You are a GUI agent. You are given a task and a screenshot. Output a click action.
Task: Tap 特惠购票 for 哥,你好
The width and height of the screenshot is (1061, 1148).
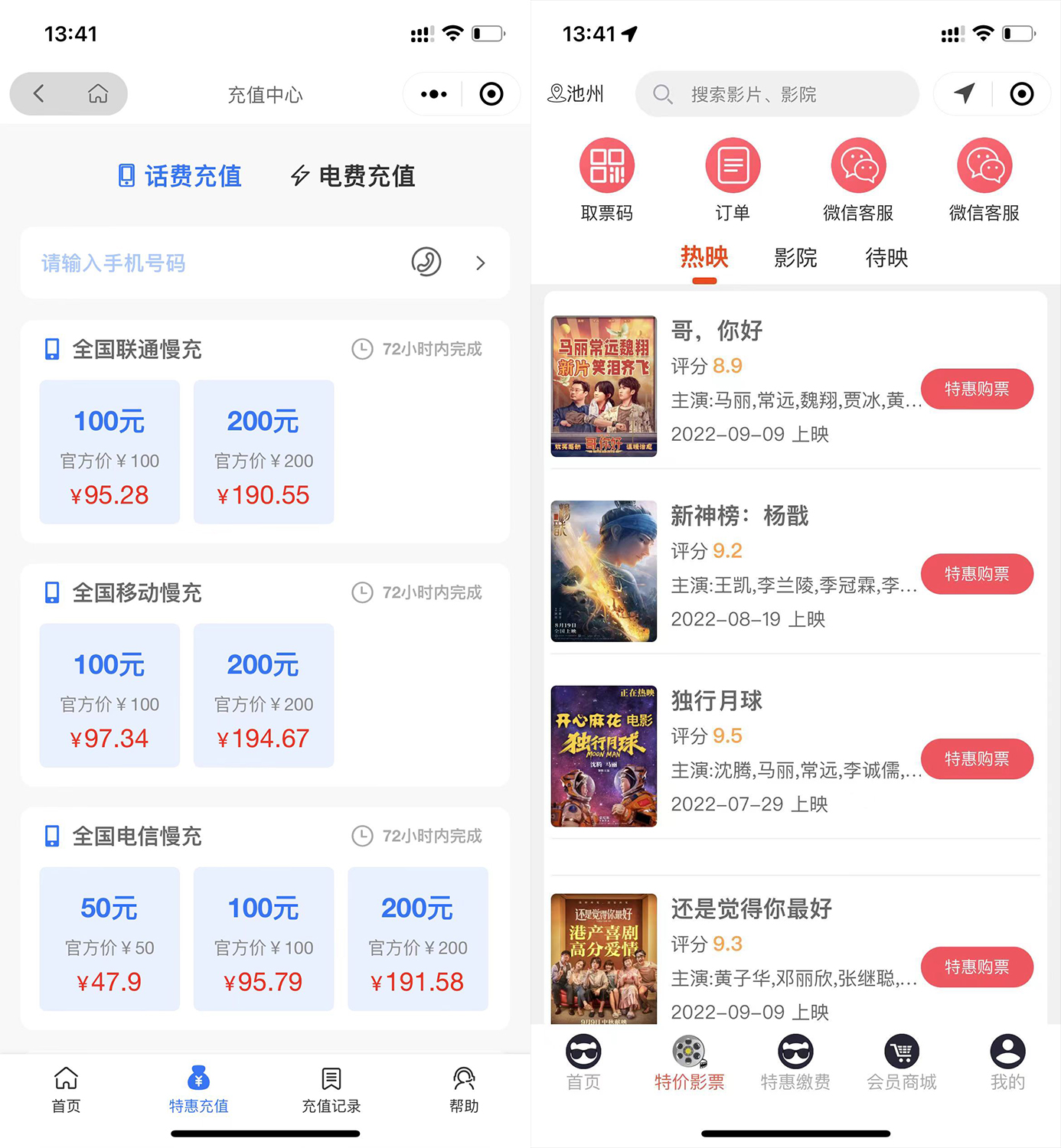977,390
